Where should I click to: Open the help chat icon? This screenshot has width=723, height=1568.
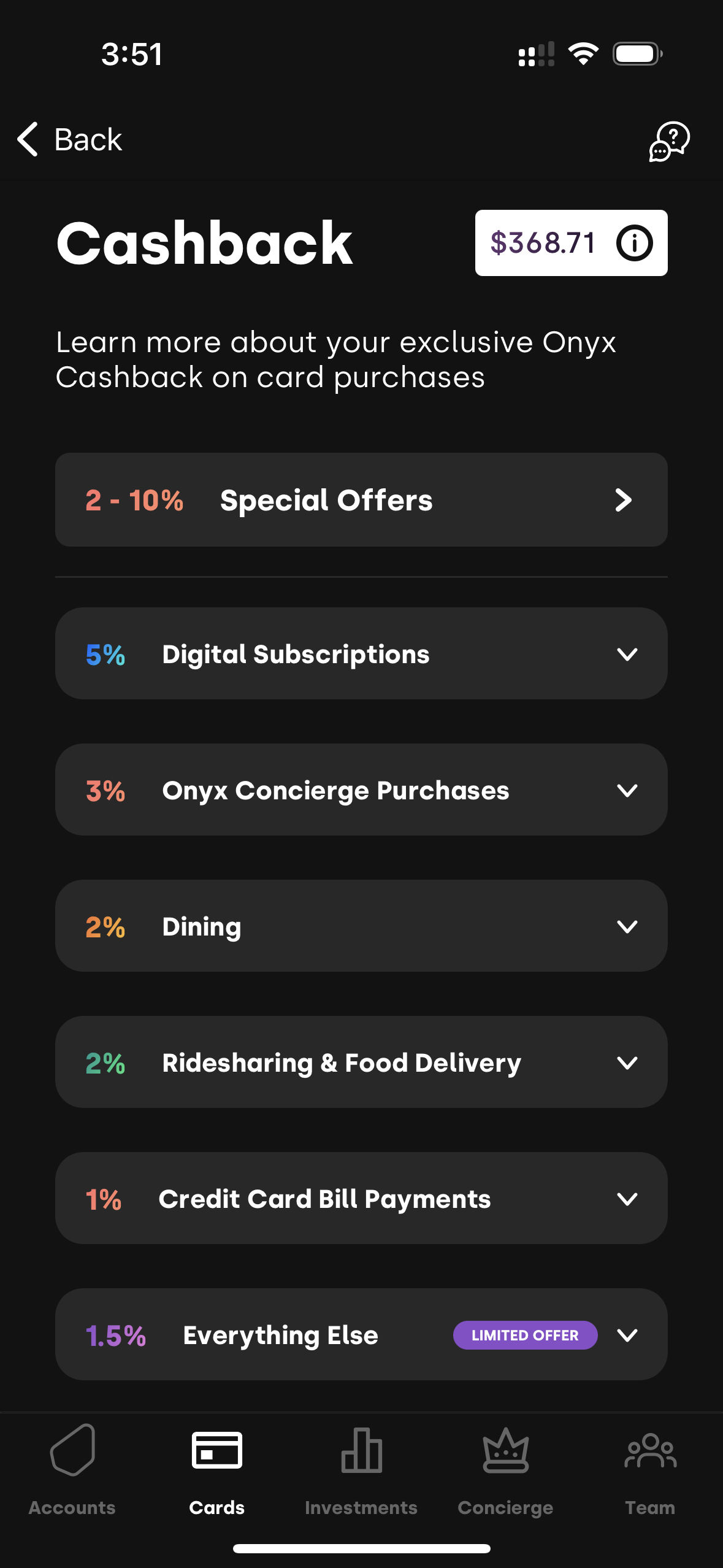click(669, 141)
